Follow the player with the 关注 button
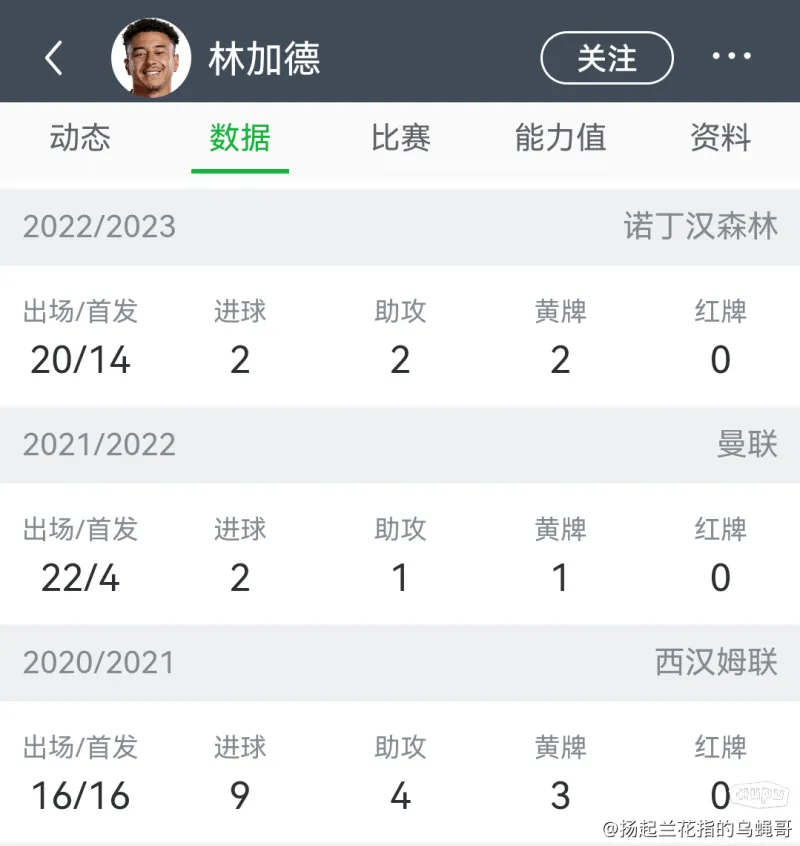This screenshot has width=800, height=846. (606, 58)
